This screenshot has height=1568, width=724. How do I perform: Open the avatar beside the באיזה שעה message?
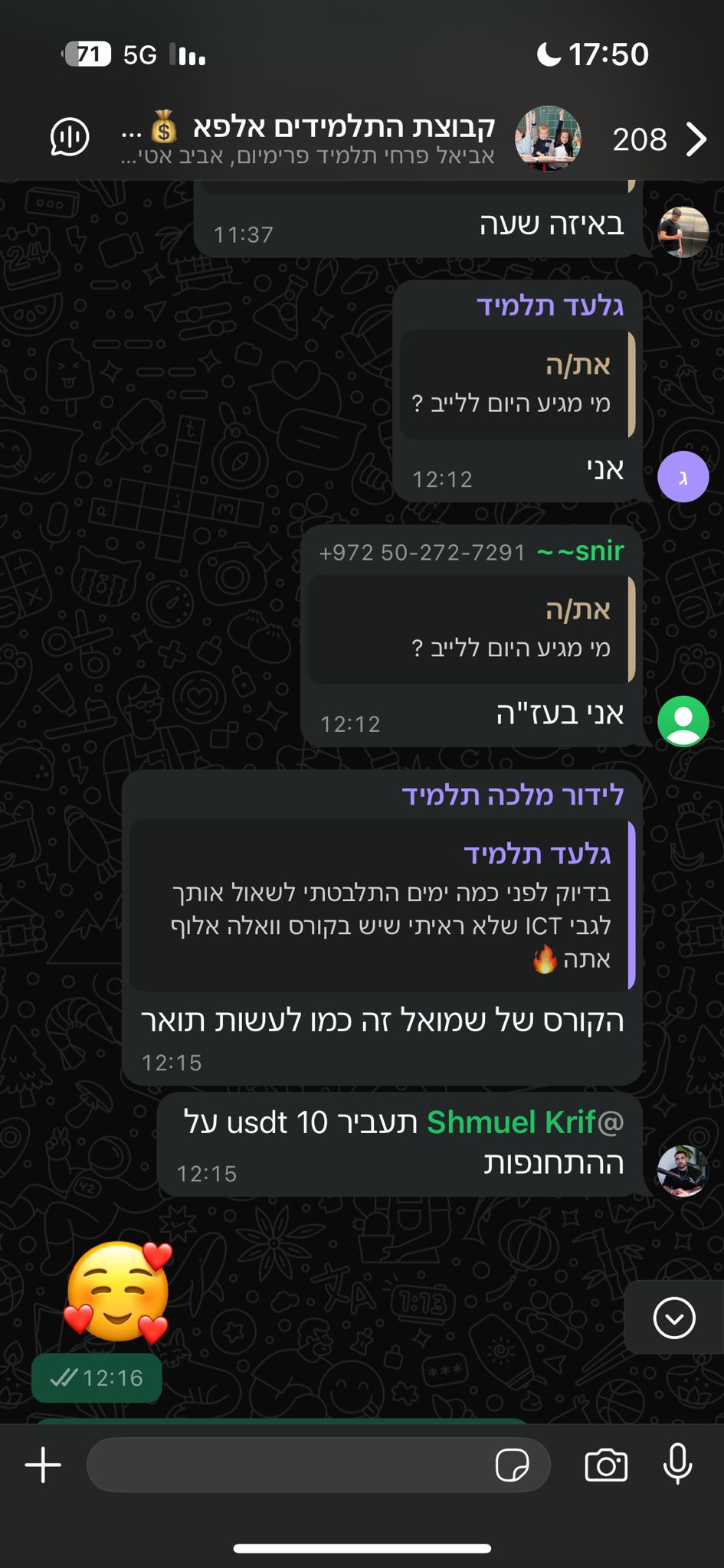click(683, 232)
